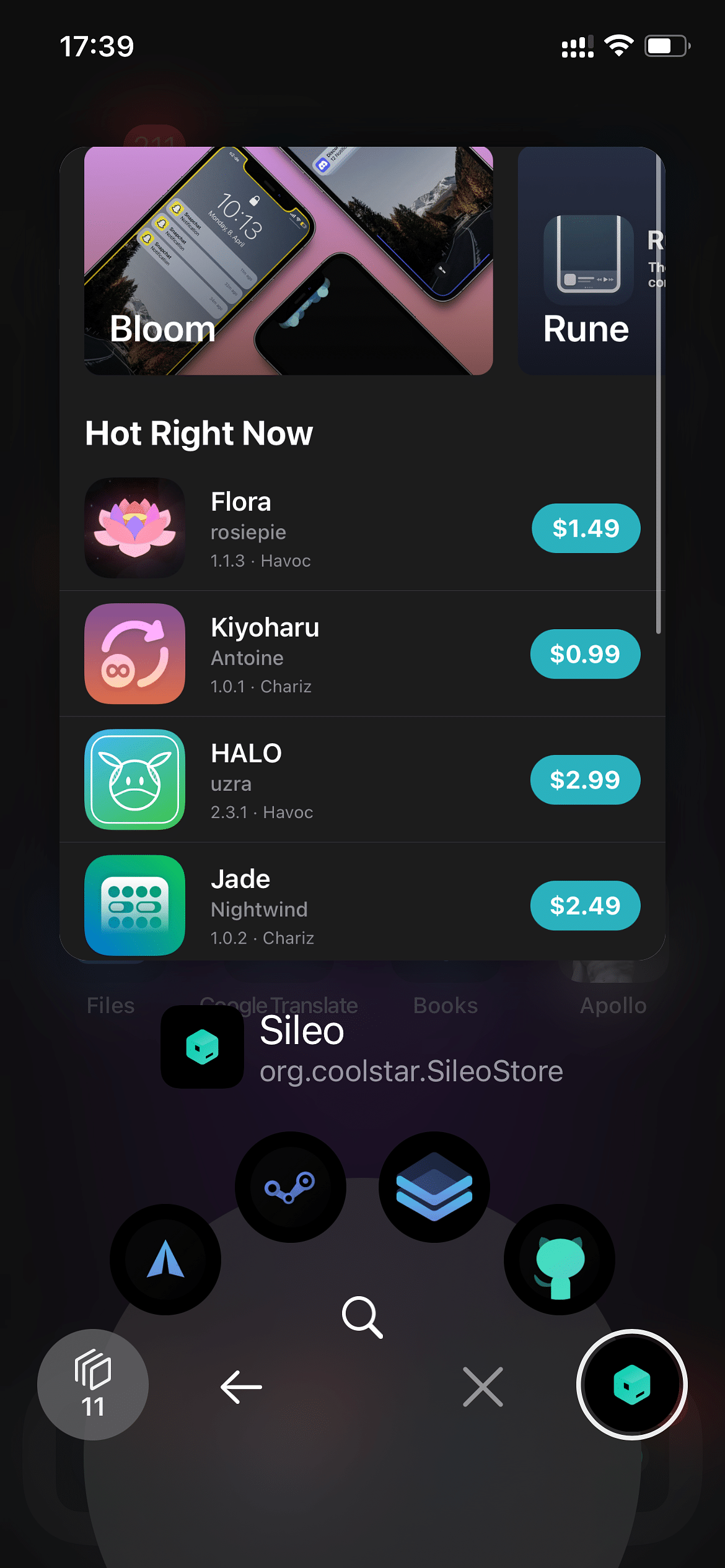Tap the $2.99 price button for HALO
725x1568 pixels.
[585, 780]
